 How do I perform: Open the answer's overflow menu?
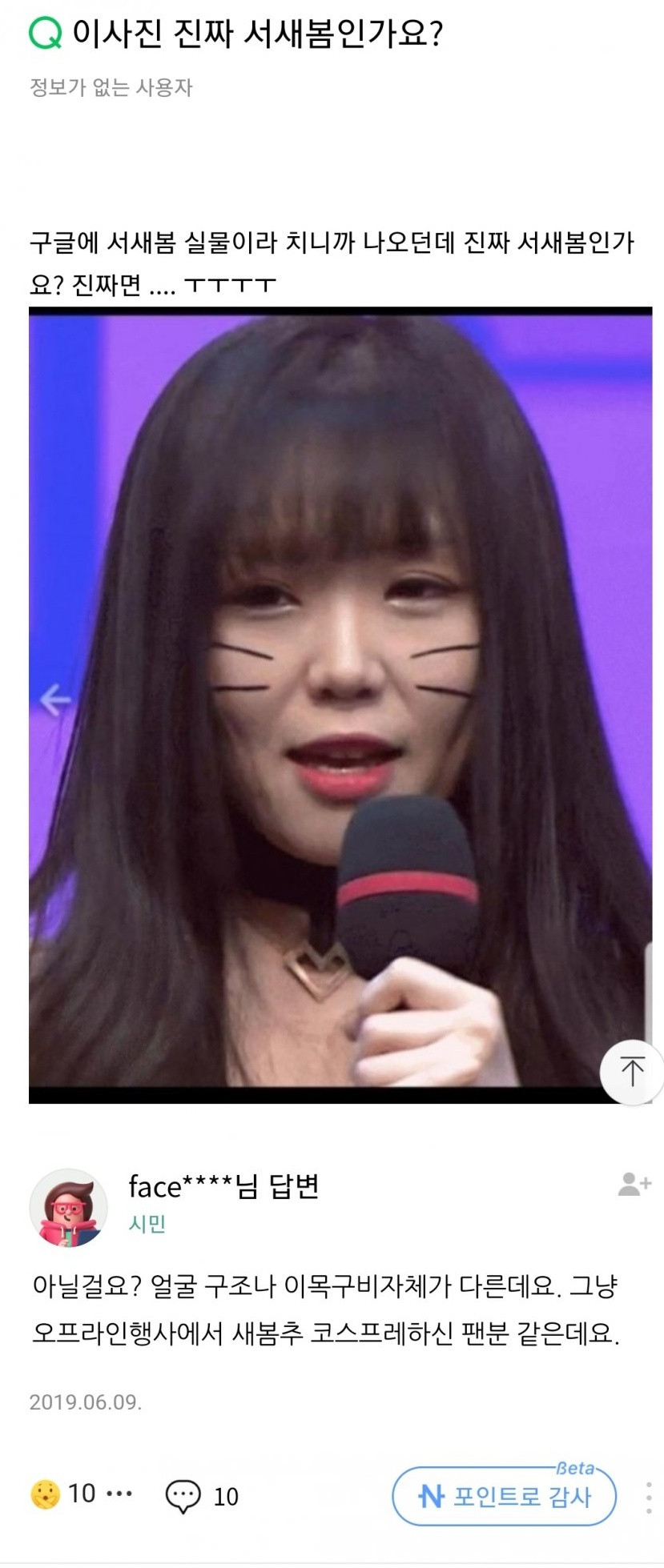click(647, 1496)
